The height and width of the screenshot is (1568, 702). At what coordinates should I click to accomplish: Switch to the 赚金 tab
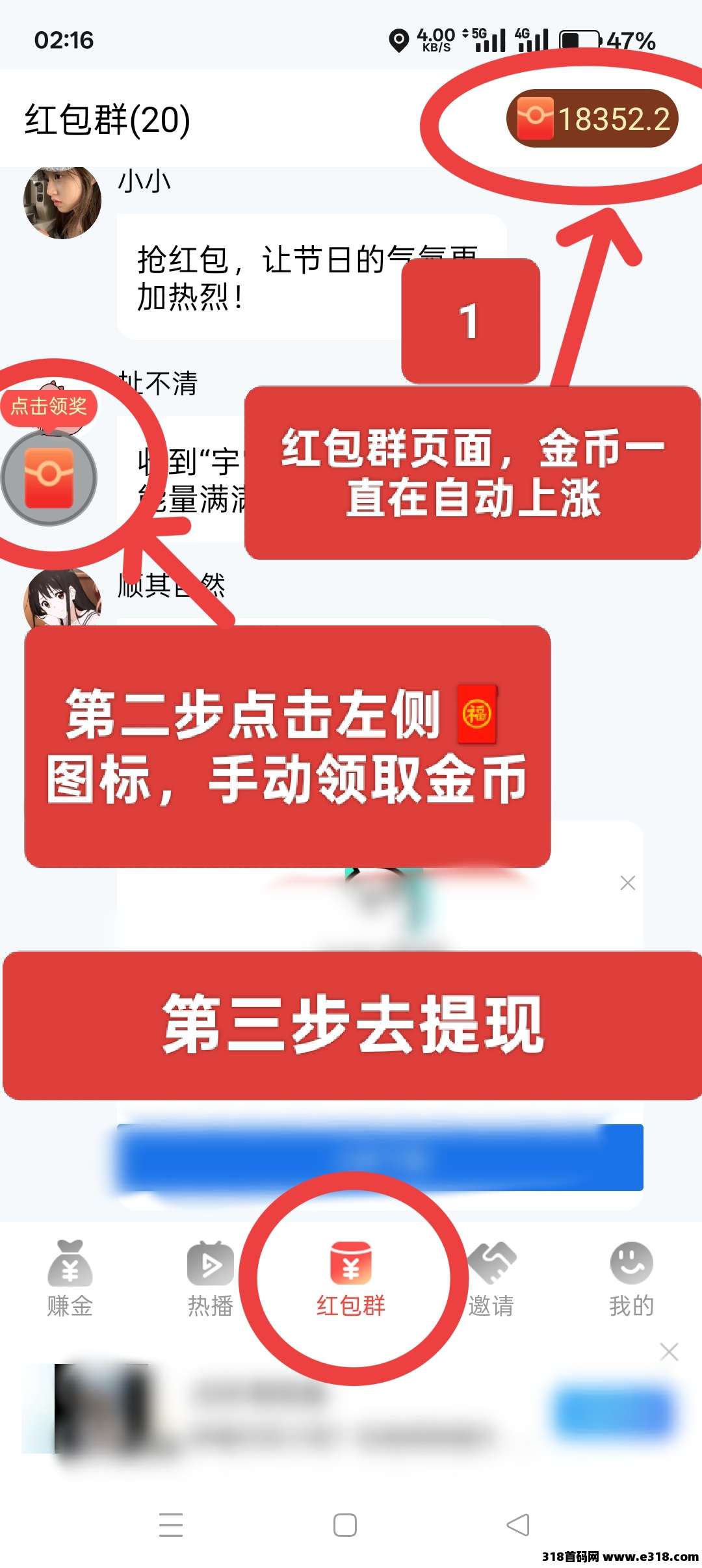[70, 1278]
